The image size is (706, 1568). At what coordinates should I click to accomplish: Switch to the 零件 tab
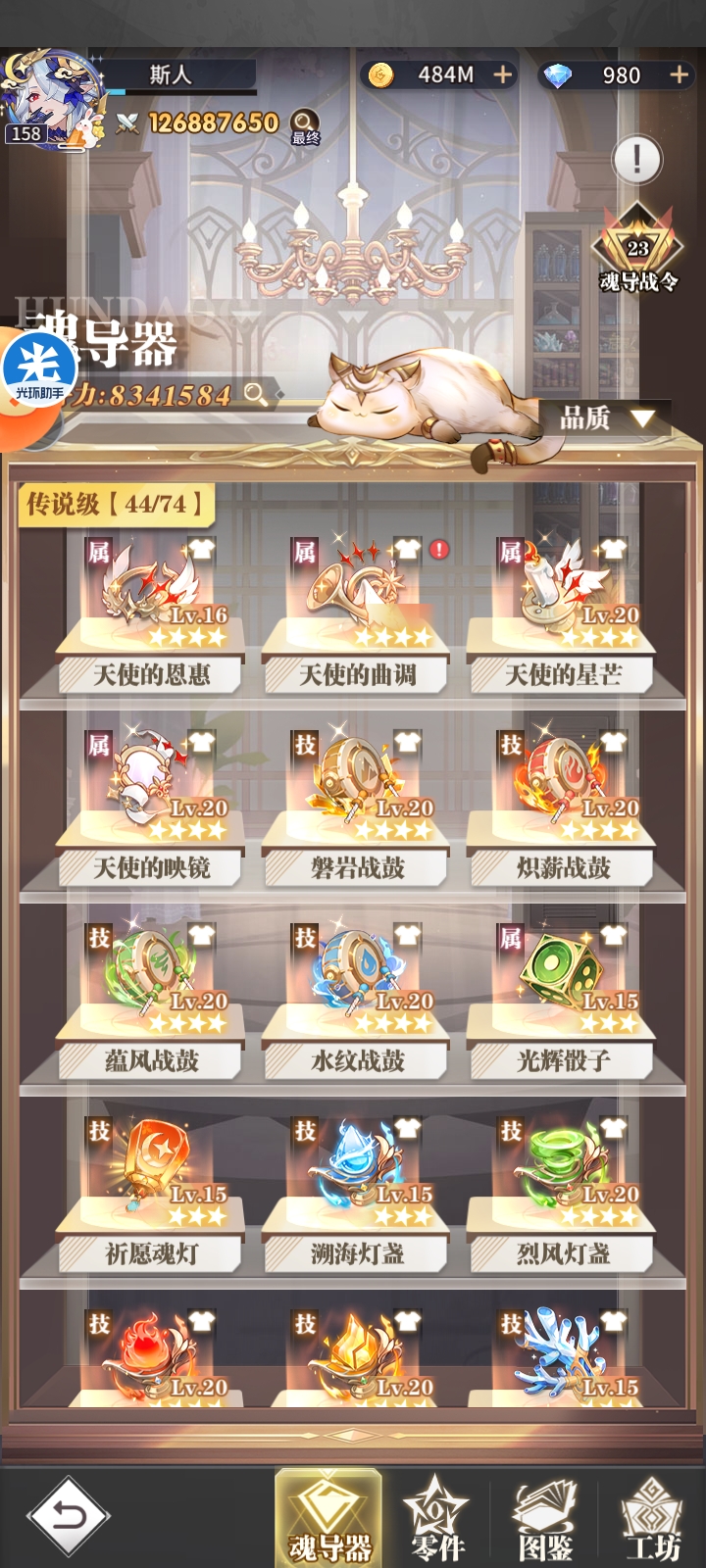pyautogui.click(x=437, y=1519)
